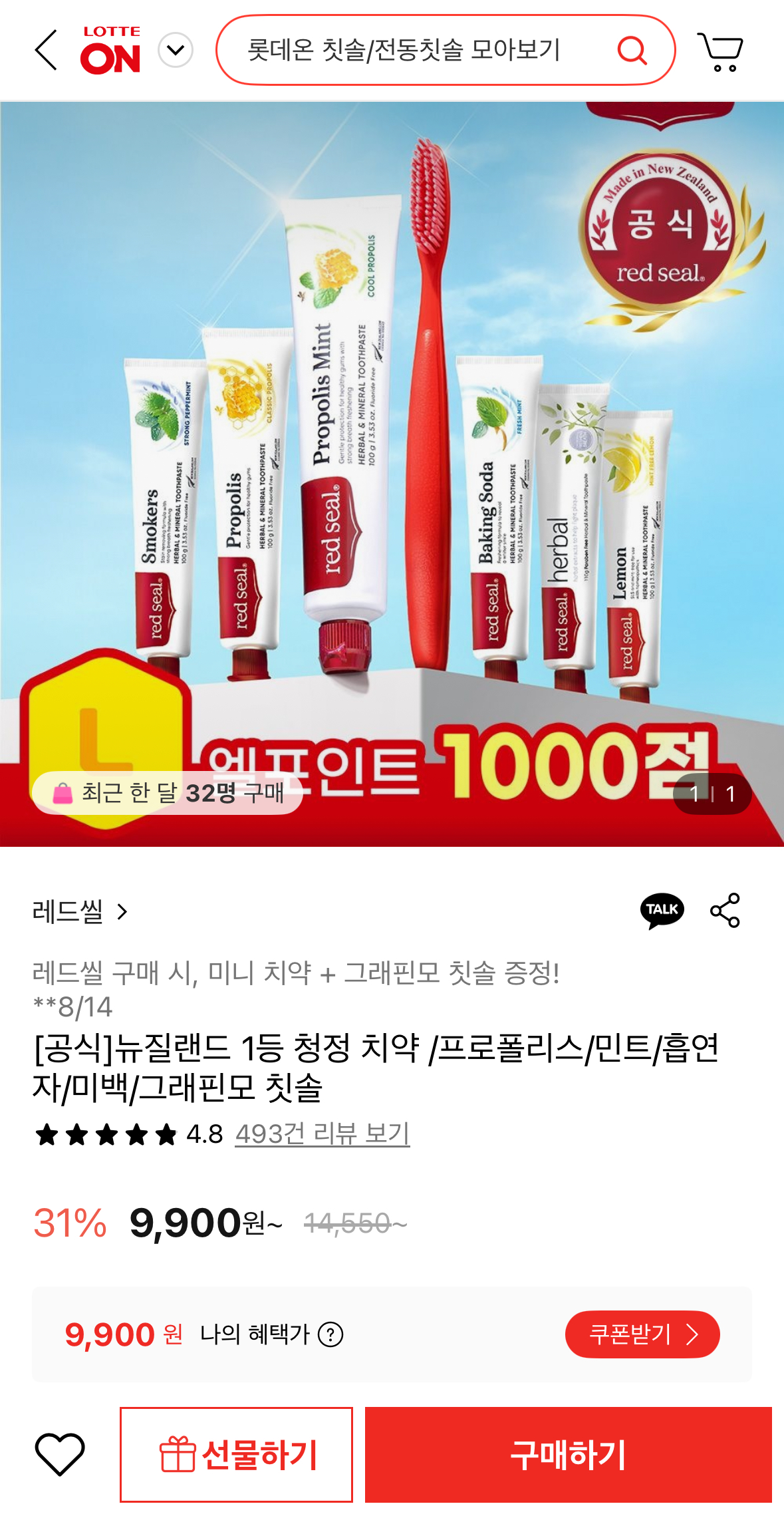The image size is (784, 1532).
Task: Expand the dropdown next to Lotte ON logo
Action: click(x=176, y=51)
